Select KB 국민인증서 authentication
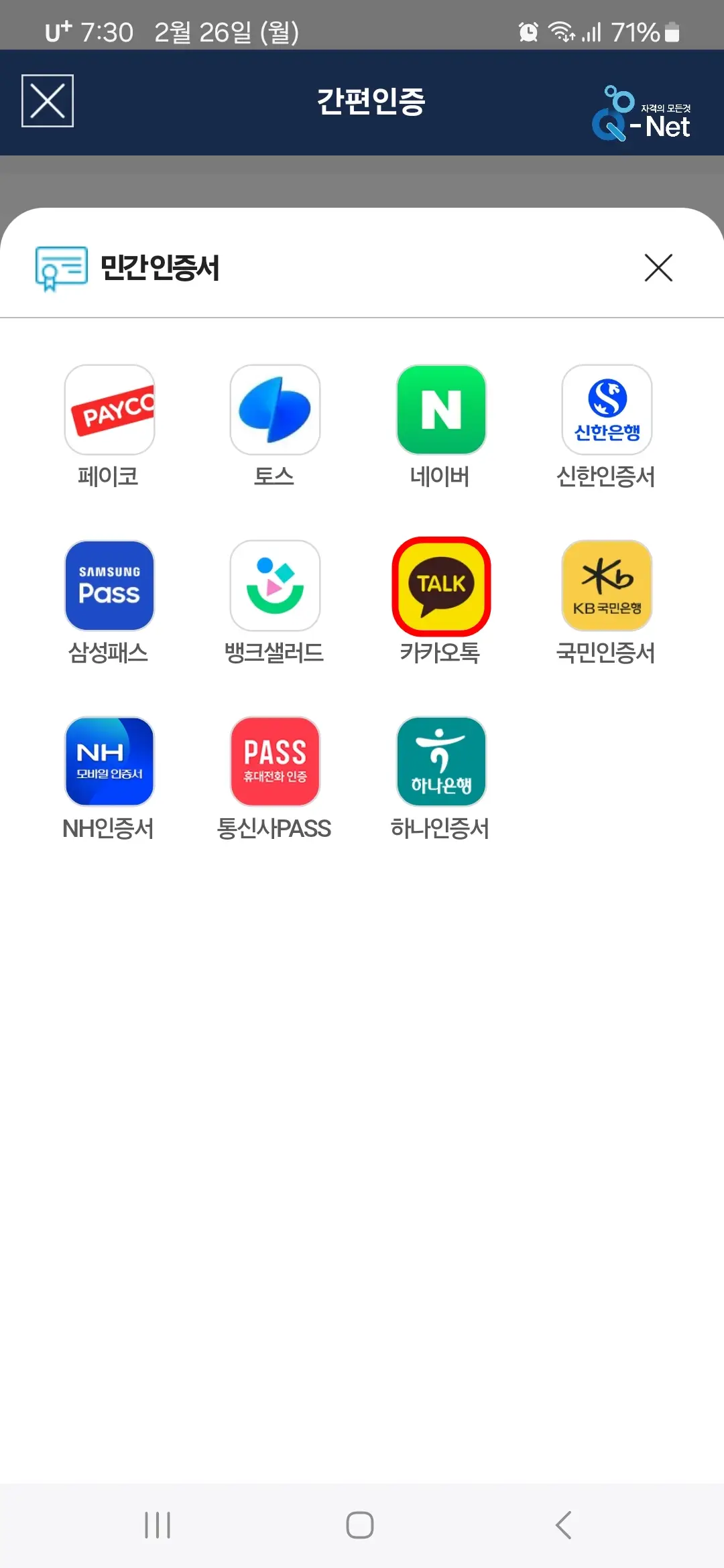This screenshot has height=1568, width=724. coord(606,586)
